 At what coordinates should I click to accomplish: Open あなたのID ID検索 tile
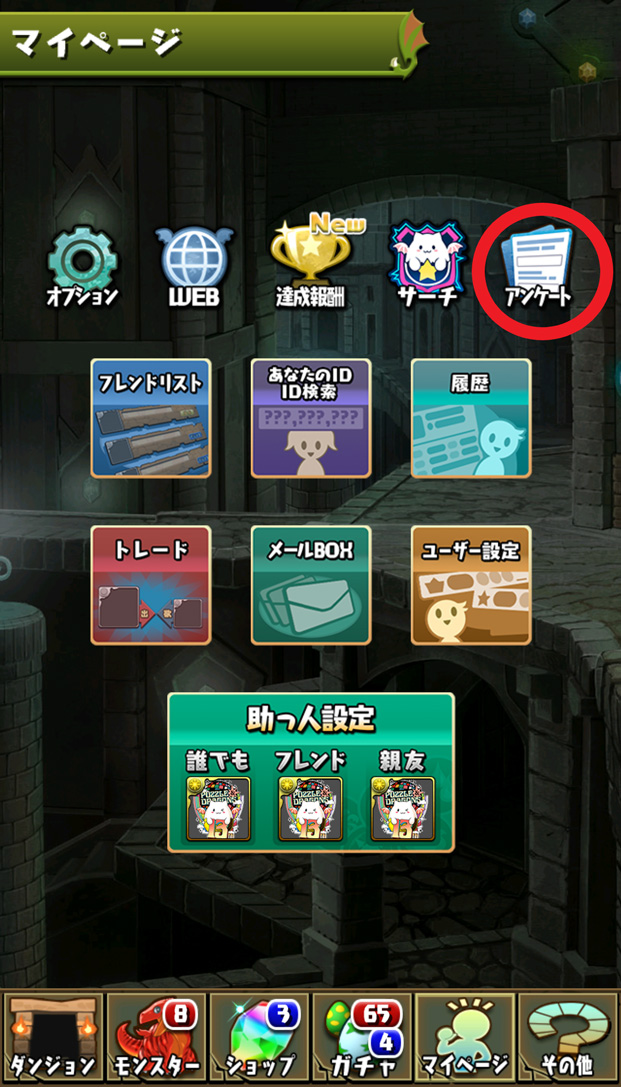click(x=311, y=418)
